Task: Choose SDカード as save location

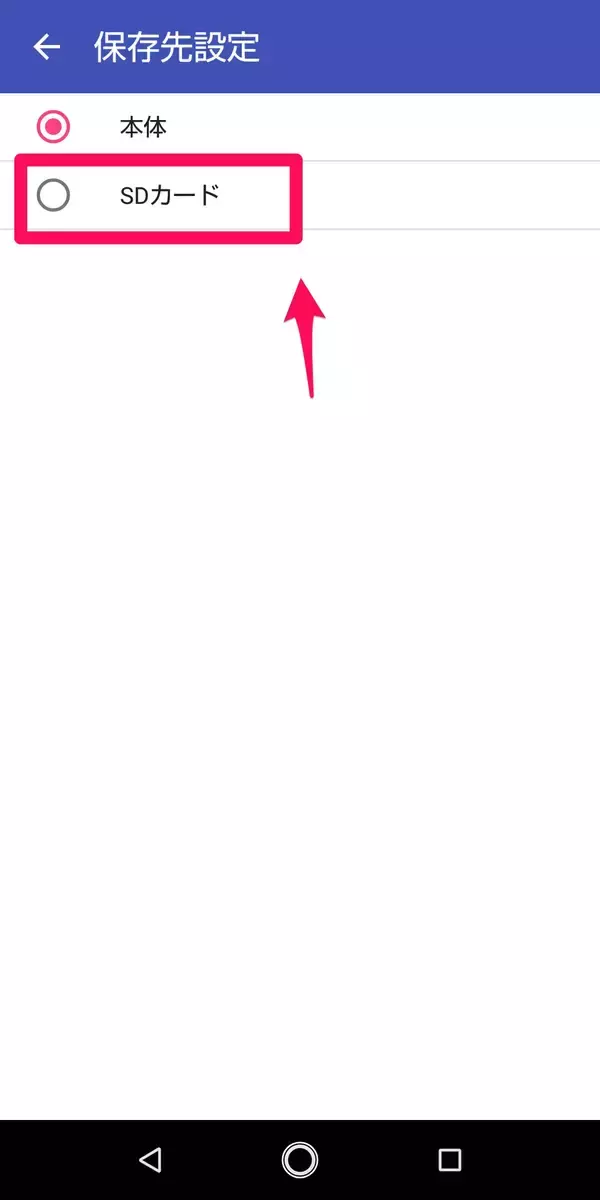Action: point(53,195)
